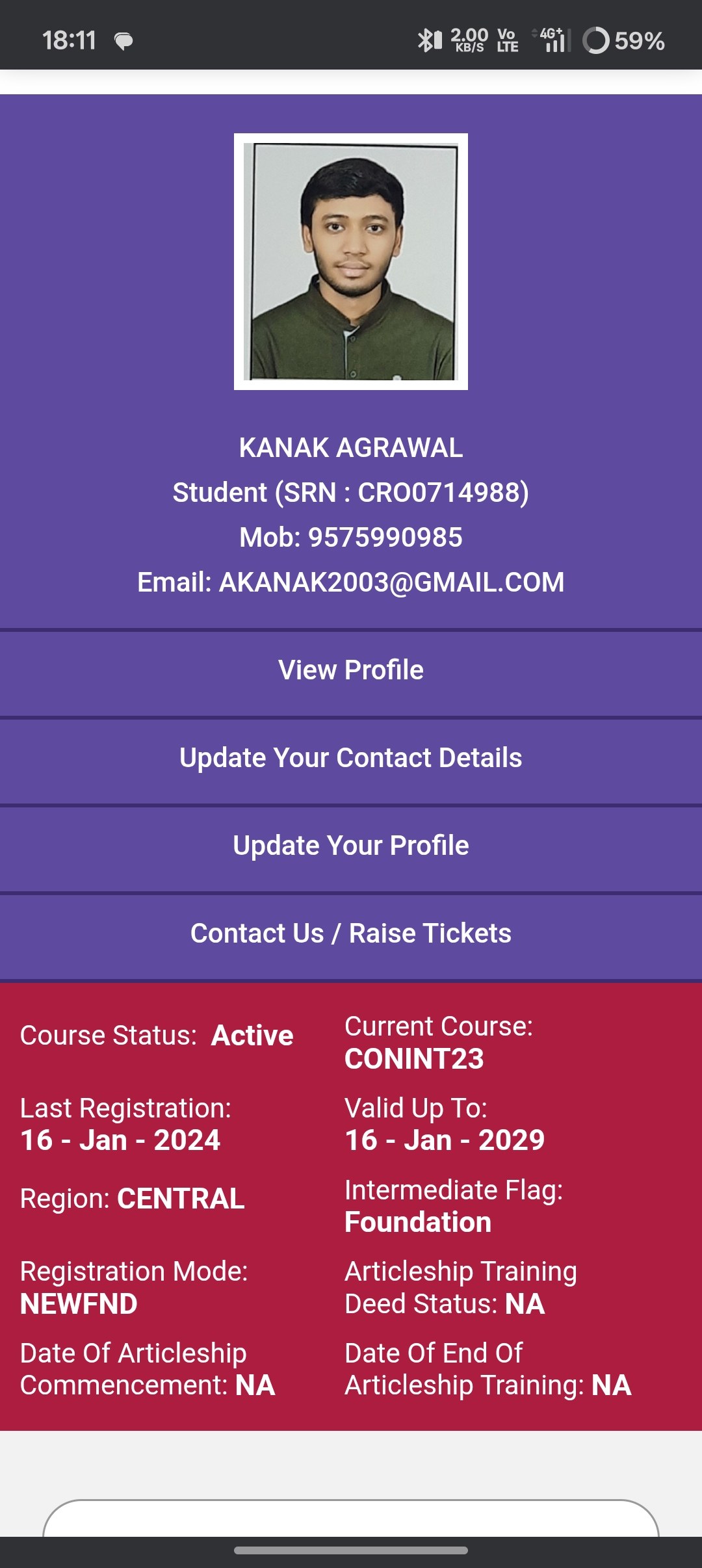This screenshot has height=1568, width=702.
Task: Select Update Your Contact Details
Action: click(x=351, y=758)
